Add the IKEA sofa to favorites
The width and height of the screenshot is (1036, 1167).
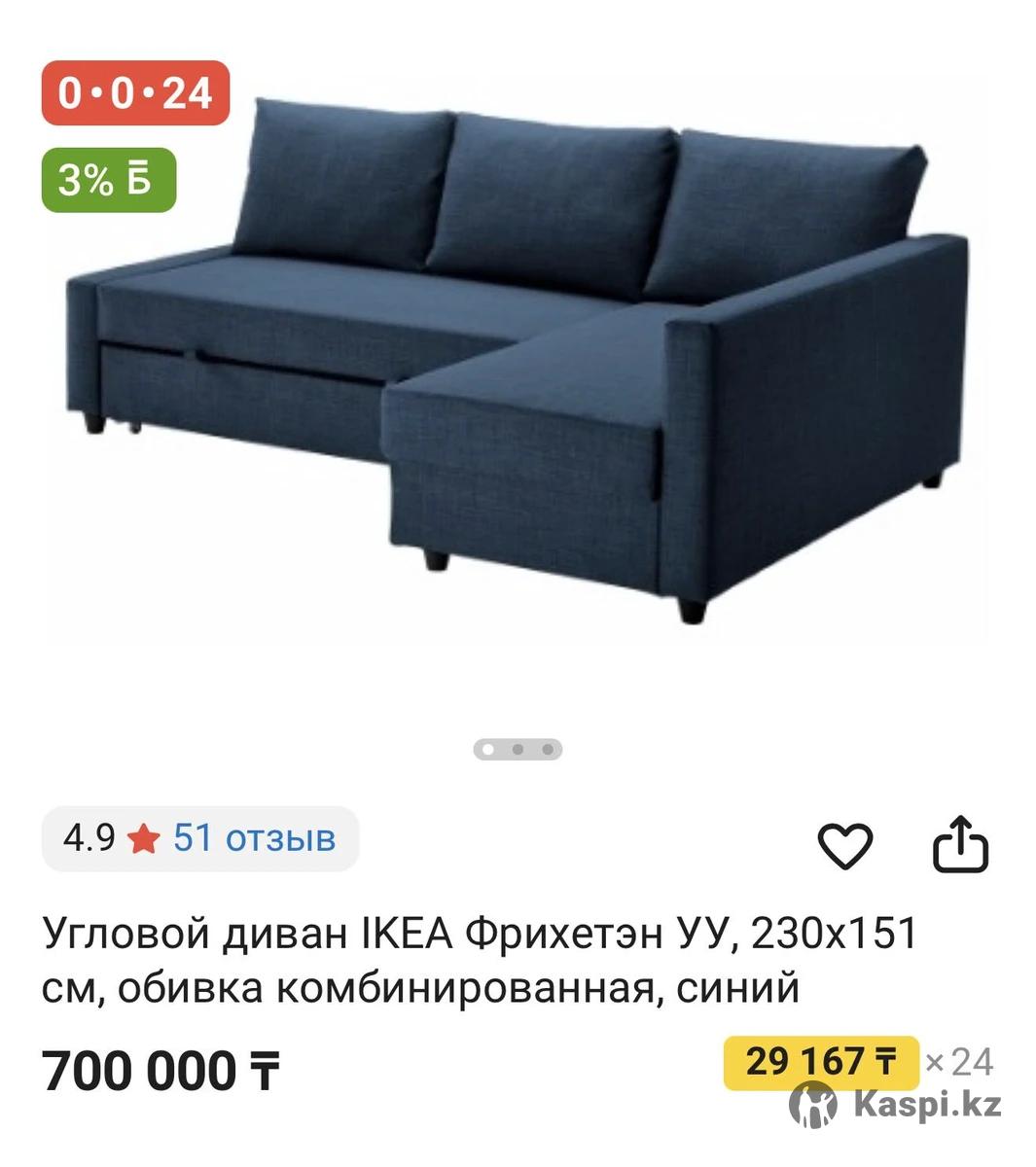click(x=844, y=844)
